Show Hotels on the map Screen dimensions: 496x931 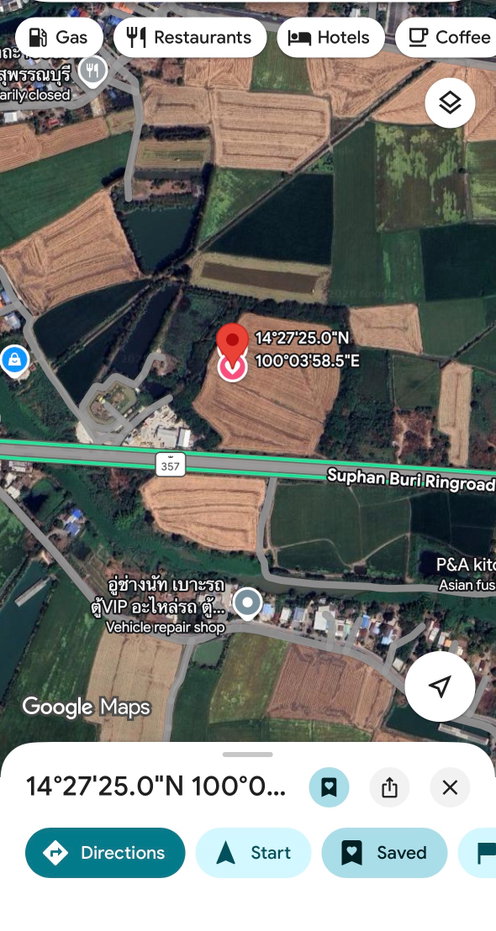[x=331, y=37]
